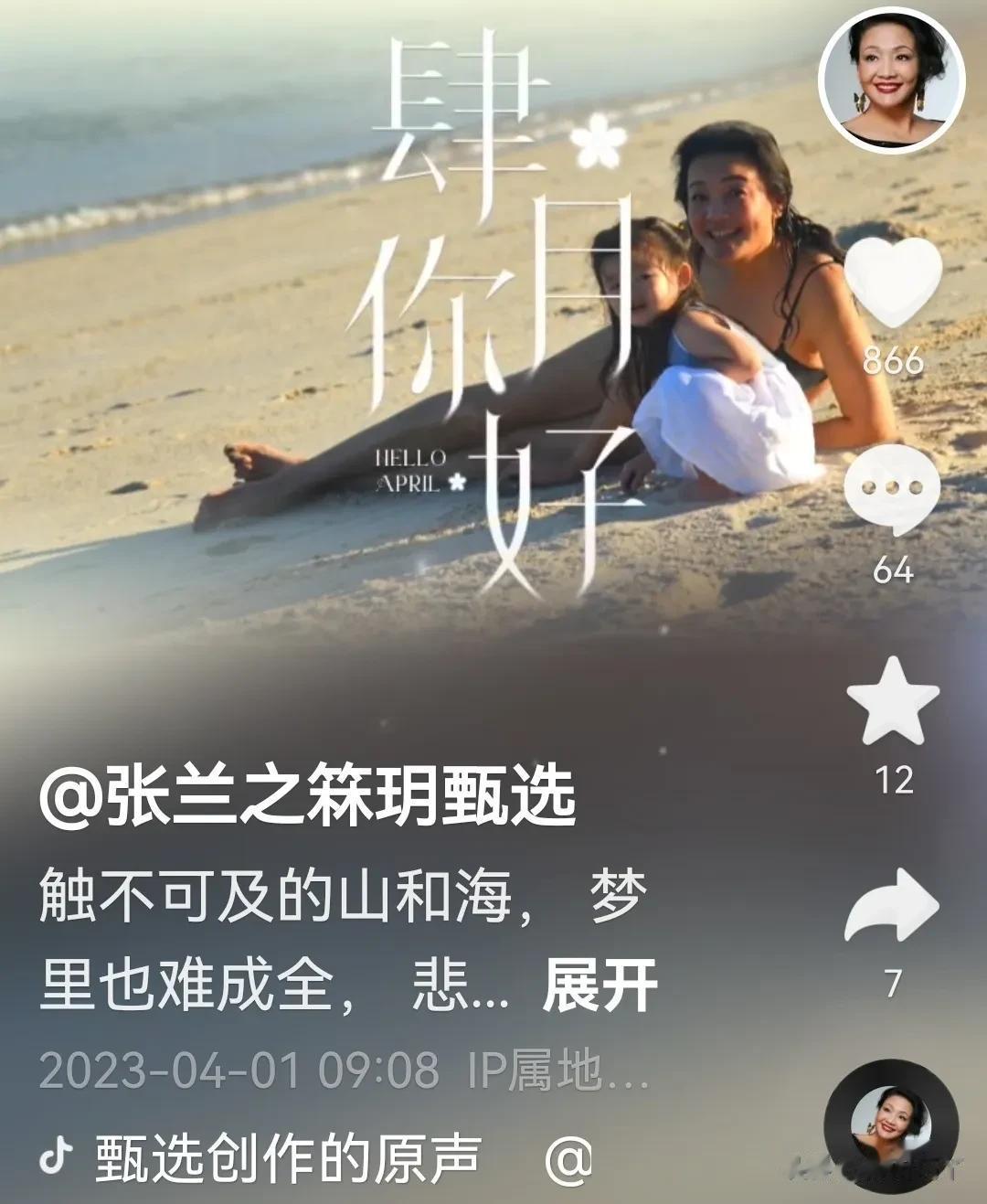Add video to favorites with the star icon
The width and height of the screenshot is (987, 1204).
click(892, 702)
